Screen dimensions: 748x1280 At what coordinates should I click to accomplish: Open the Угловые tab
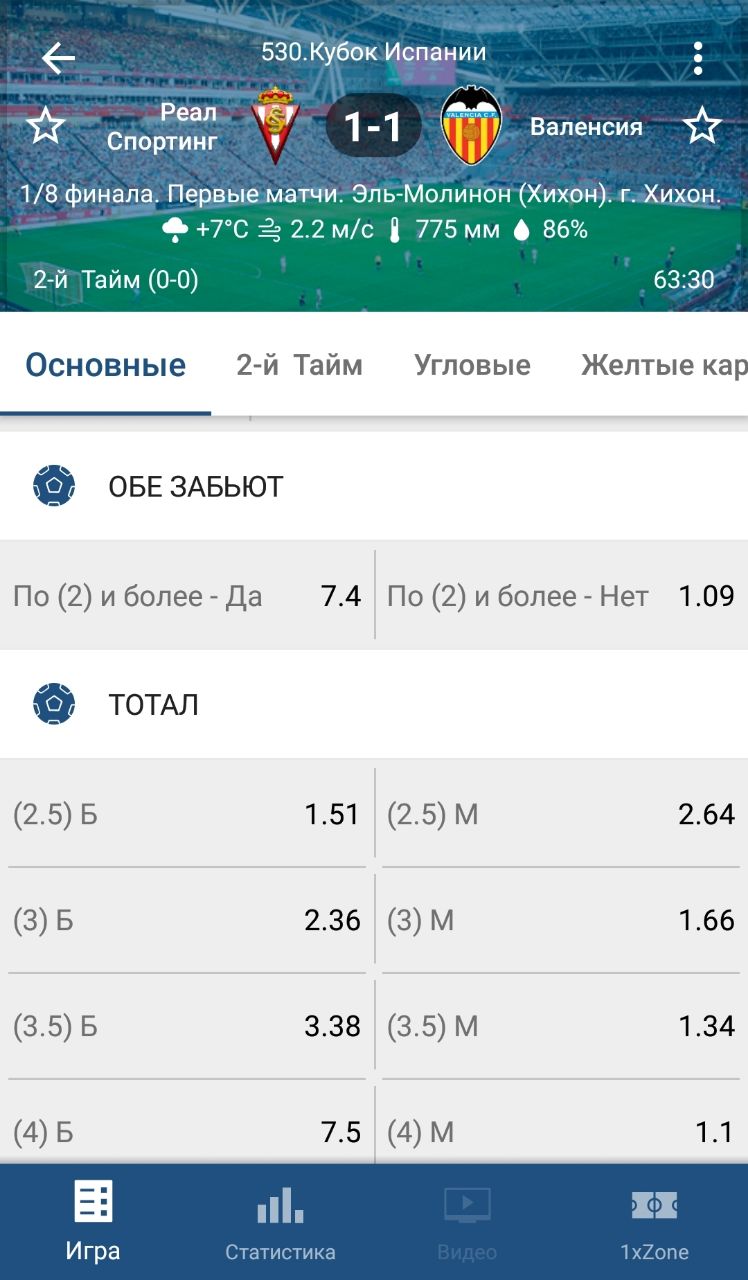472,365
